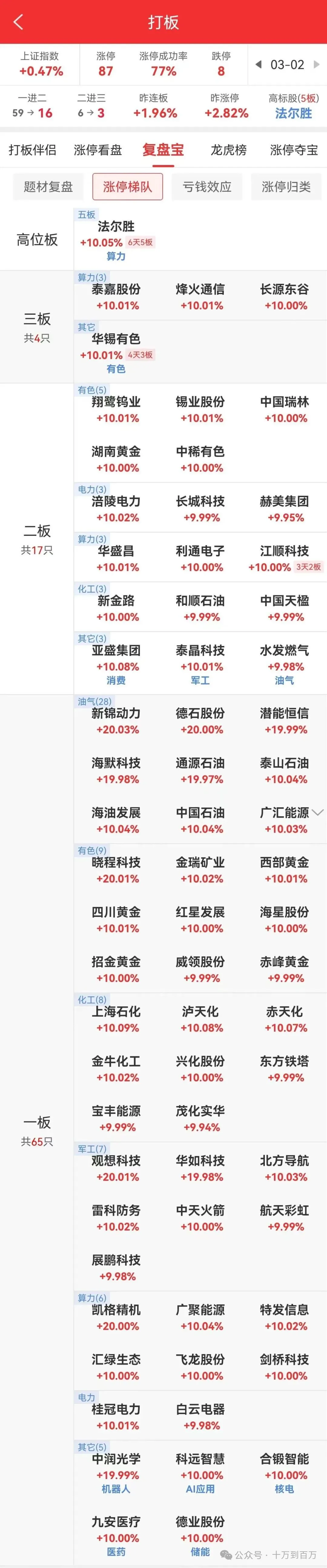
Task: Go back from the 打板 page
Action: pos(18,22)
